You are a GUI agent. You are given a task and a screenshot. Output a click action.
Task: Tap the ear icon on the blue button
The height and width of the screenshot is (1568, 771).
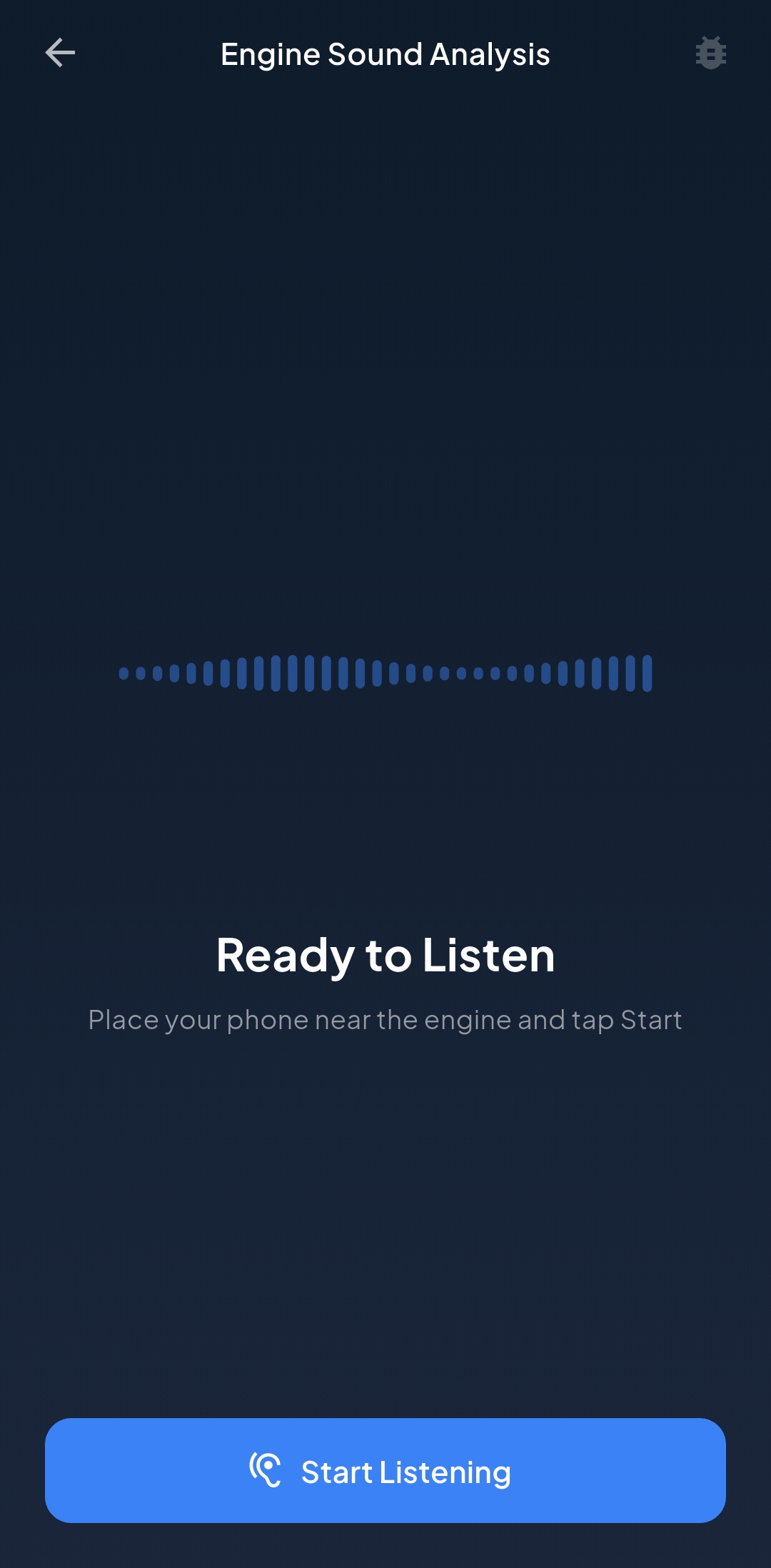(x=265, y=1471)
